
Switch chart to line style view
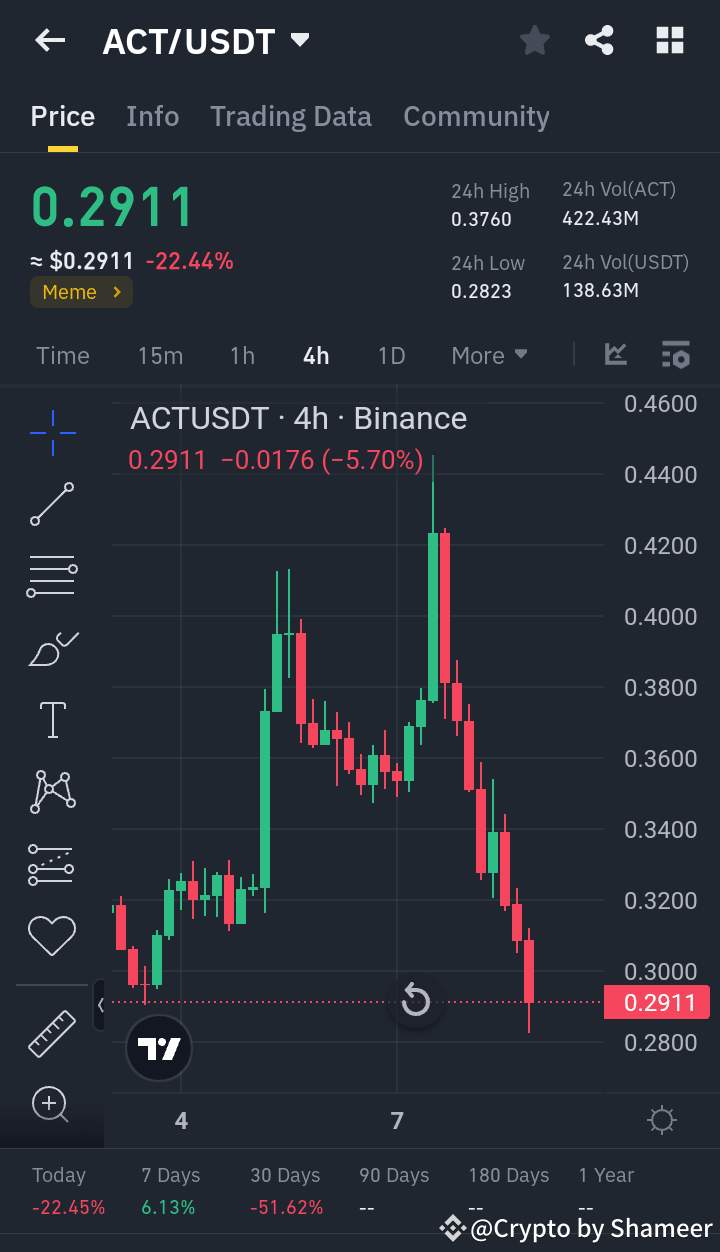(x=617, y=354)
